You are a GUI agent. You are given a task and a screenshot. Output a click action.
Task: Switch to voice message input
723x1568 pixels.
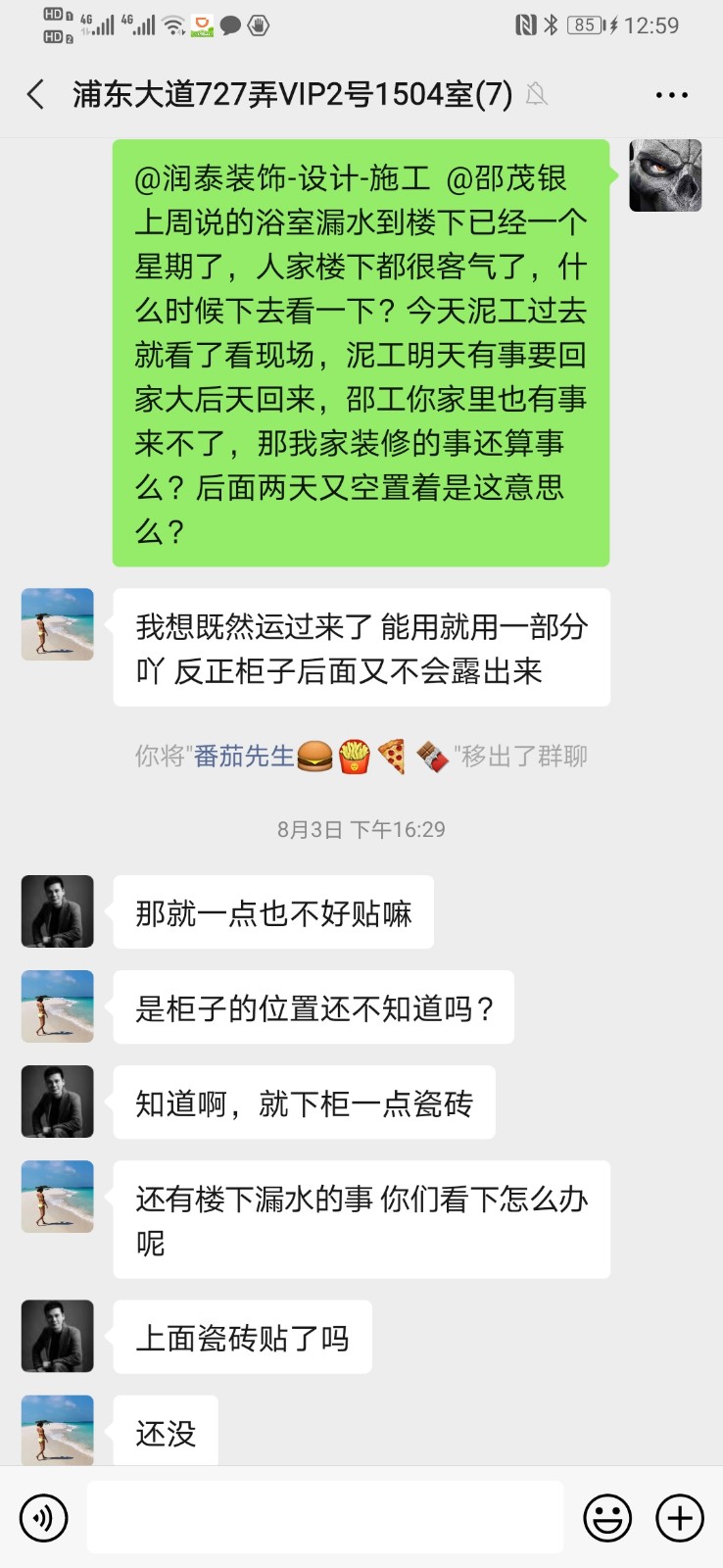click(43, 1518)
